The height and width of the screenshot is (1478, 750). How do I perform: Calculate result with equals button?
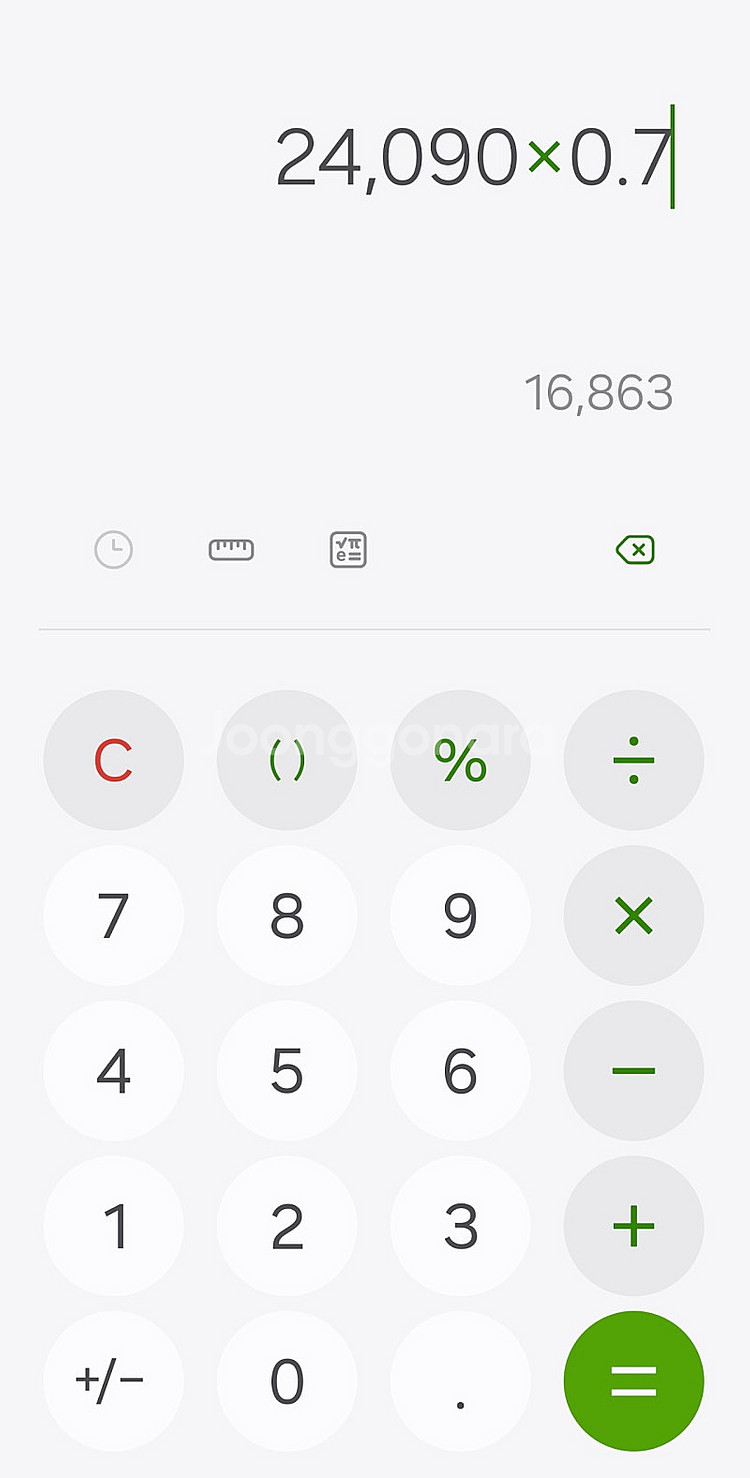pos(634,1381)
